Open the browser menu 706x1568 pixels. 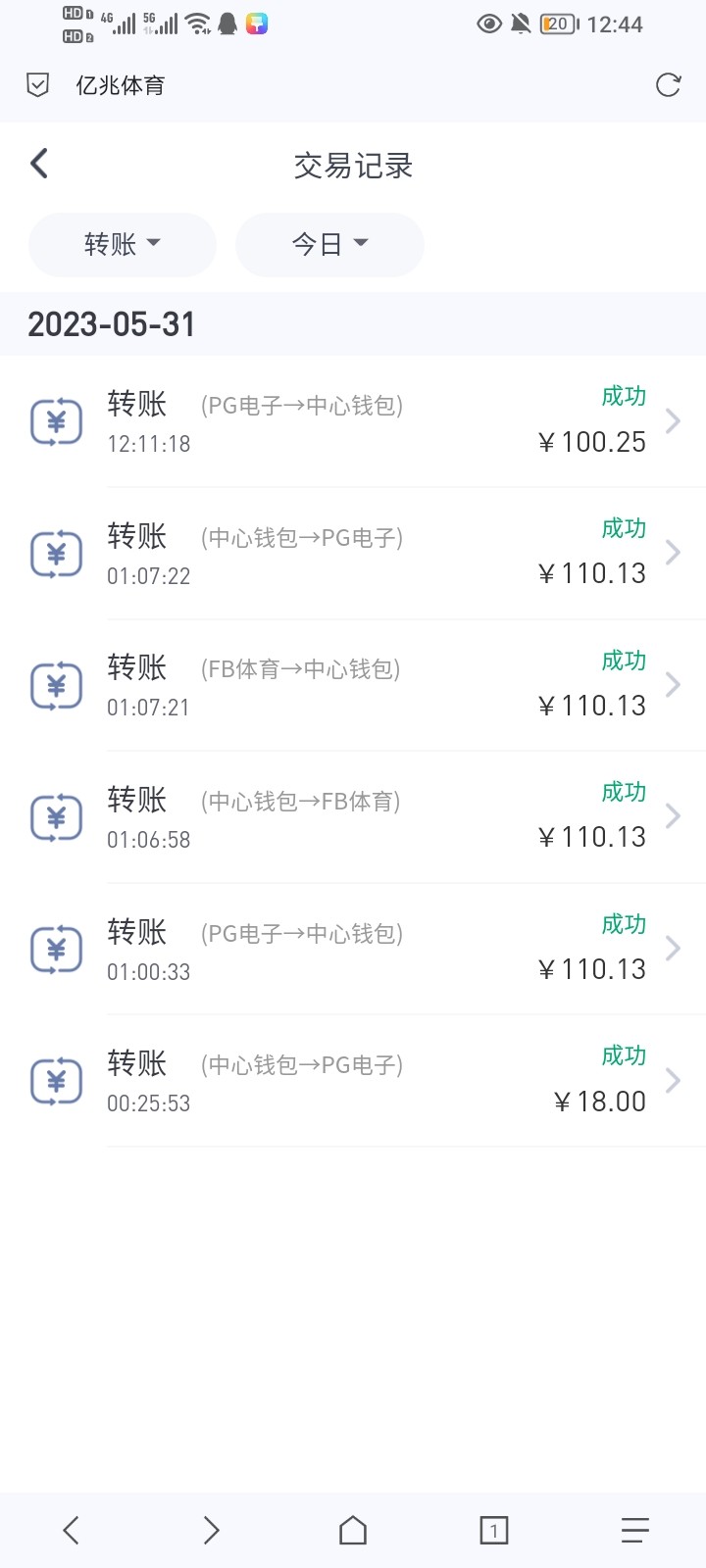click(635, 1530)
